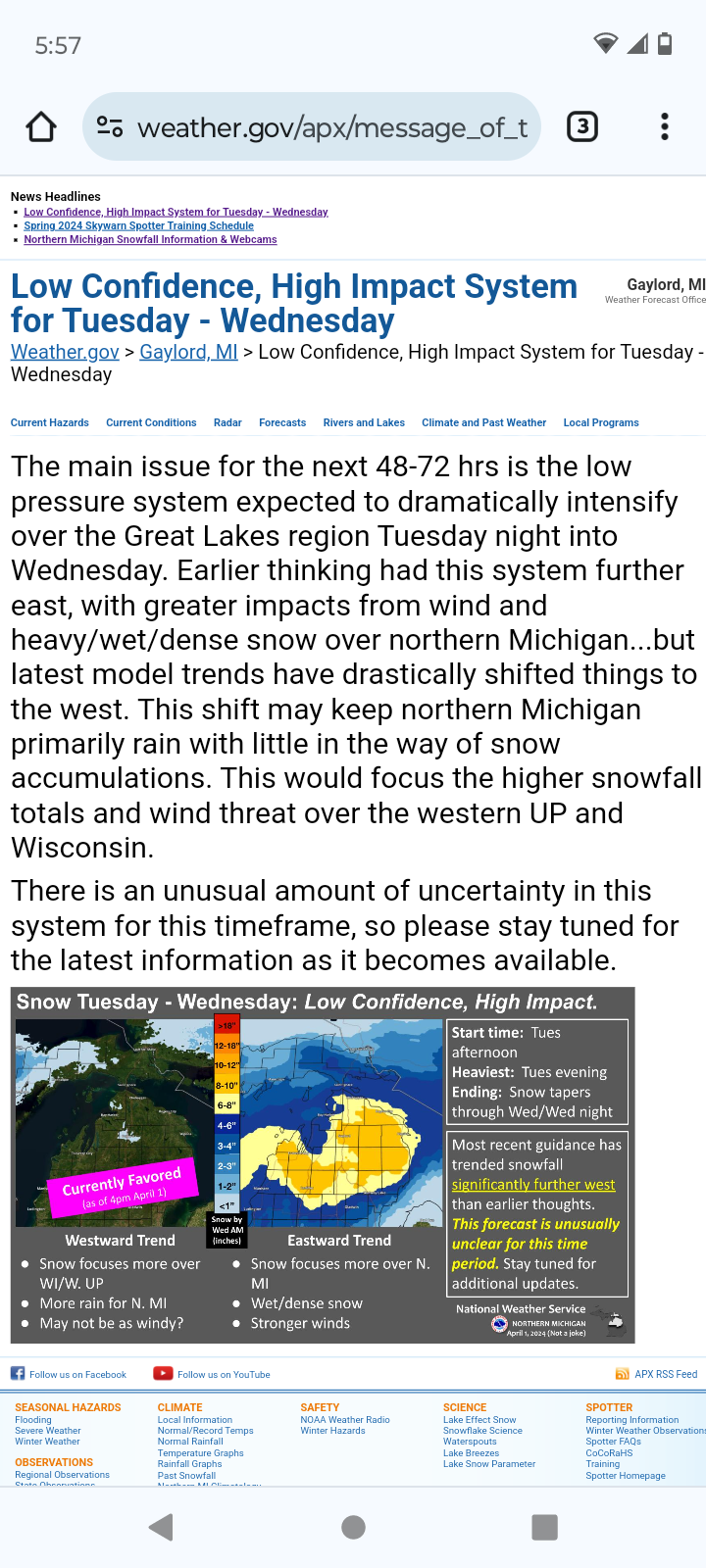
Task: Open Climate and Past Weather menu
Action: point(483,422)
